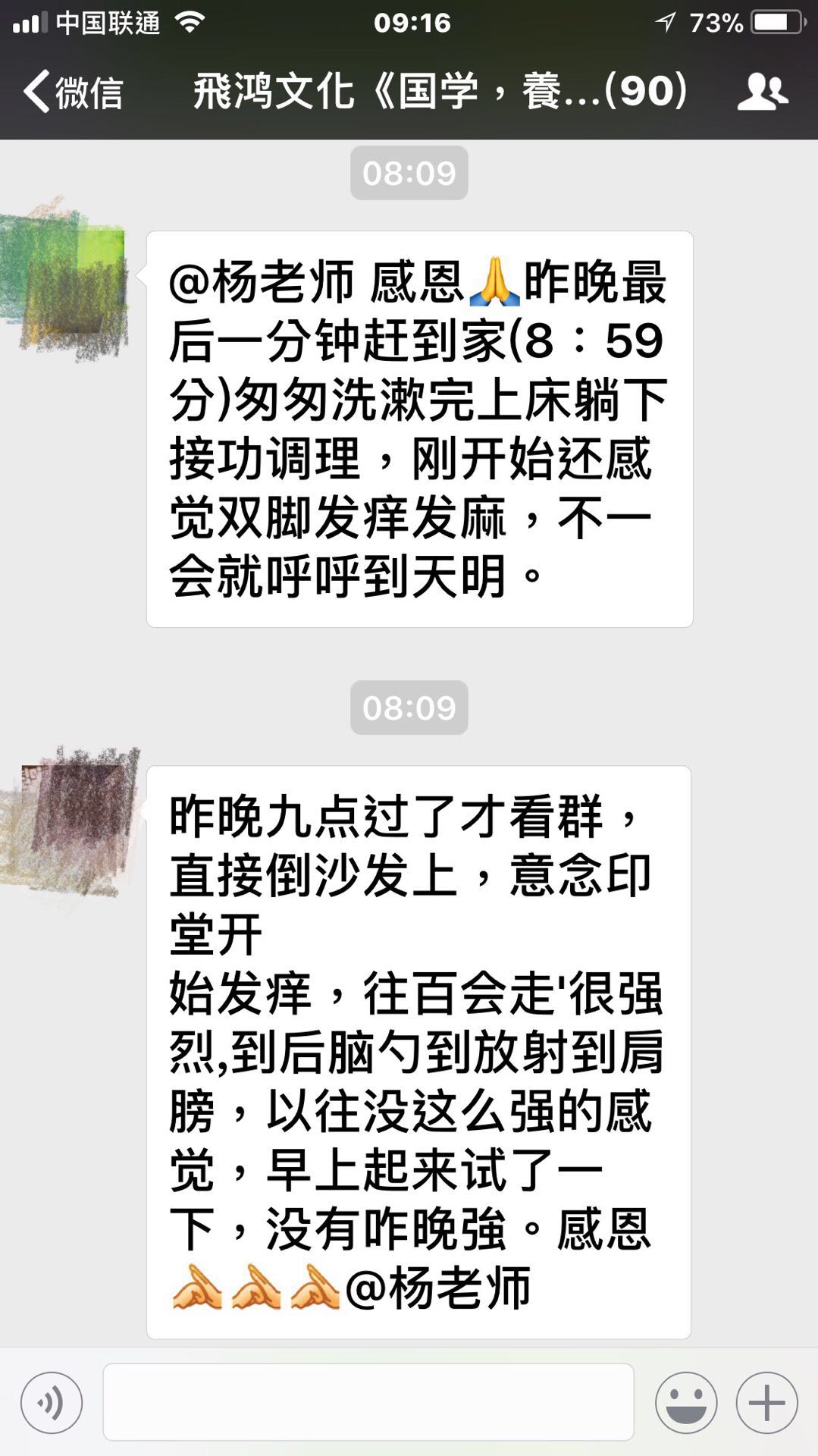Screen dimensions: 818x1456
Task: Switch to voice message input
Action: (x=52, y=1402)
